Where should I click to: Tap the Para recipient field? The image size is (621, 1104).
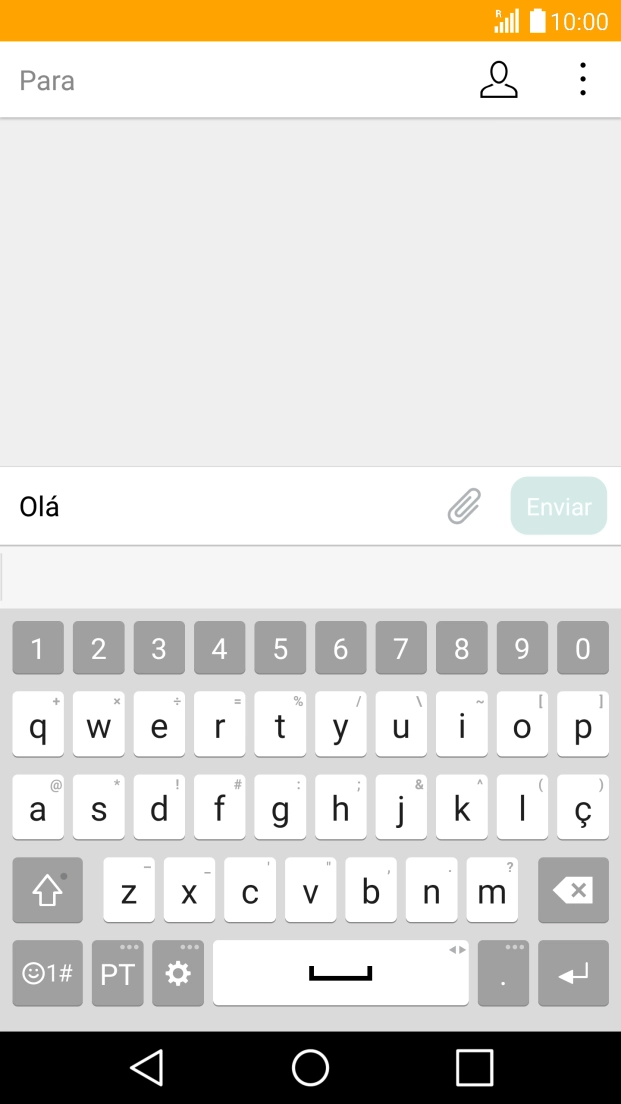(232, 80)
